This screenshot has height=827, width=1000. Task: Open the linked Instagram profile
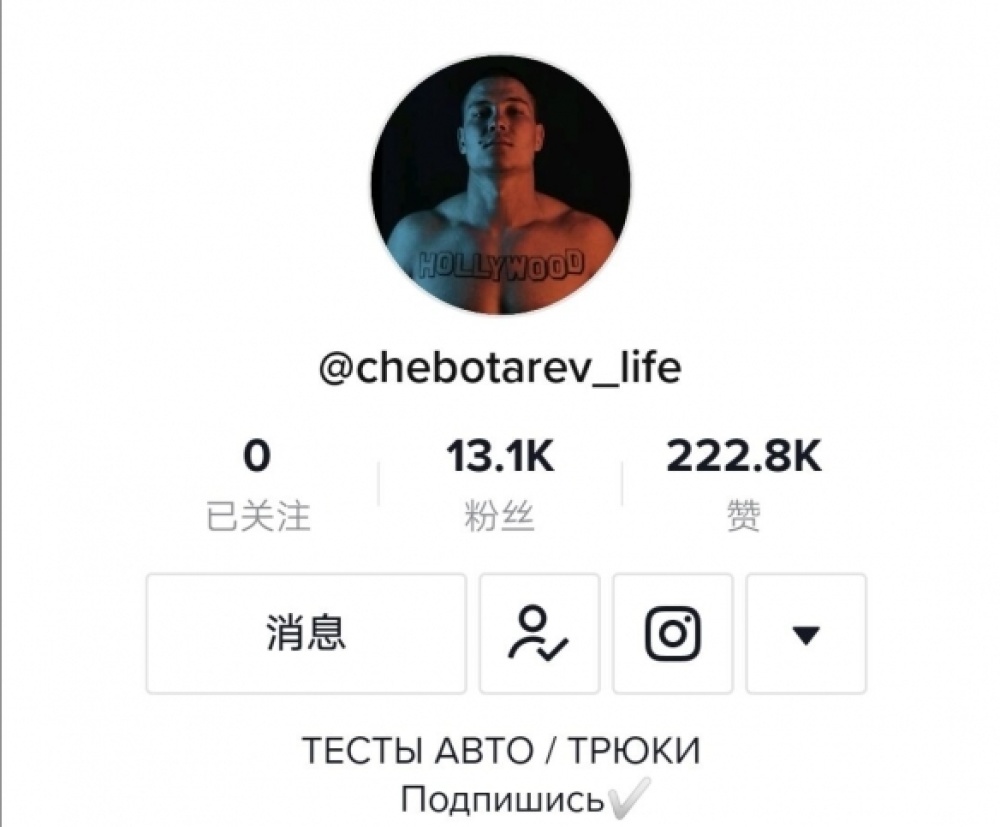coord(672,633)
